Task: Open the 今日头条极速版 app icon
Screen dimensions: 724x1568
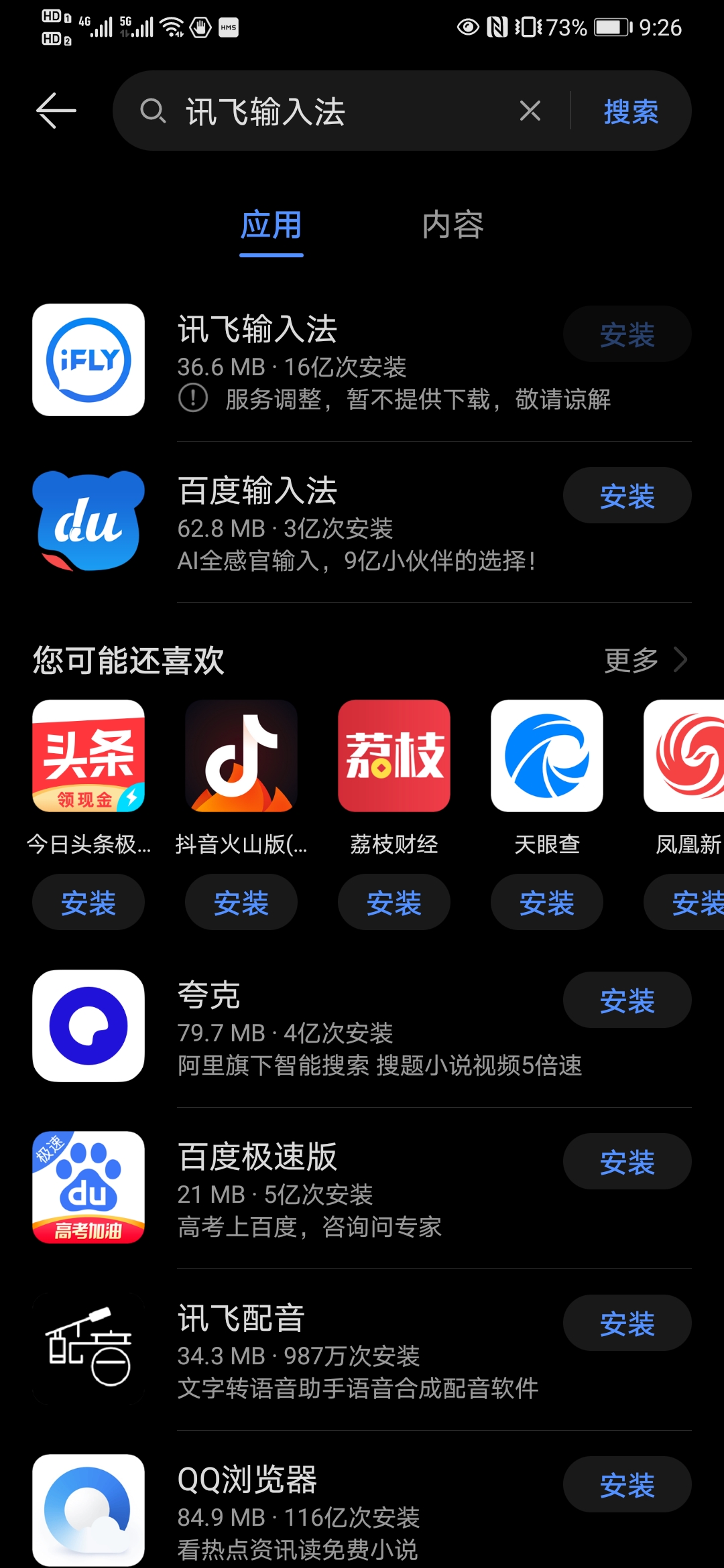Action: (x=88, y=757)
